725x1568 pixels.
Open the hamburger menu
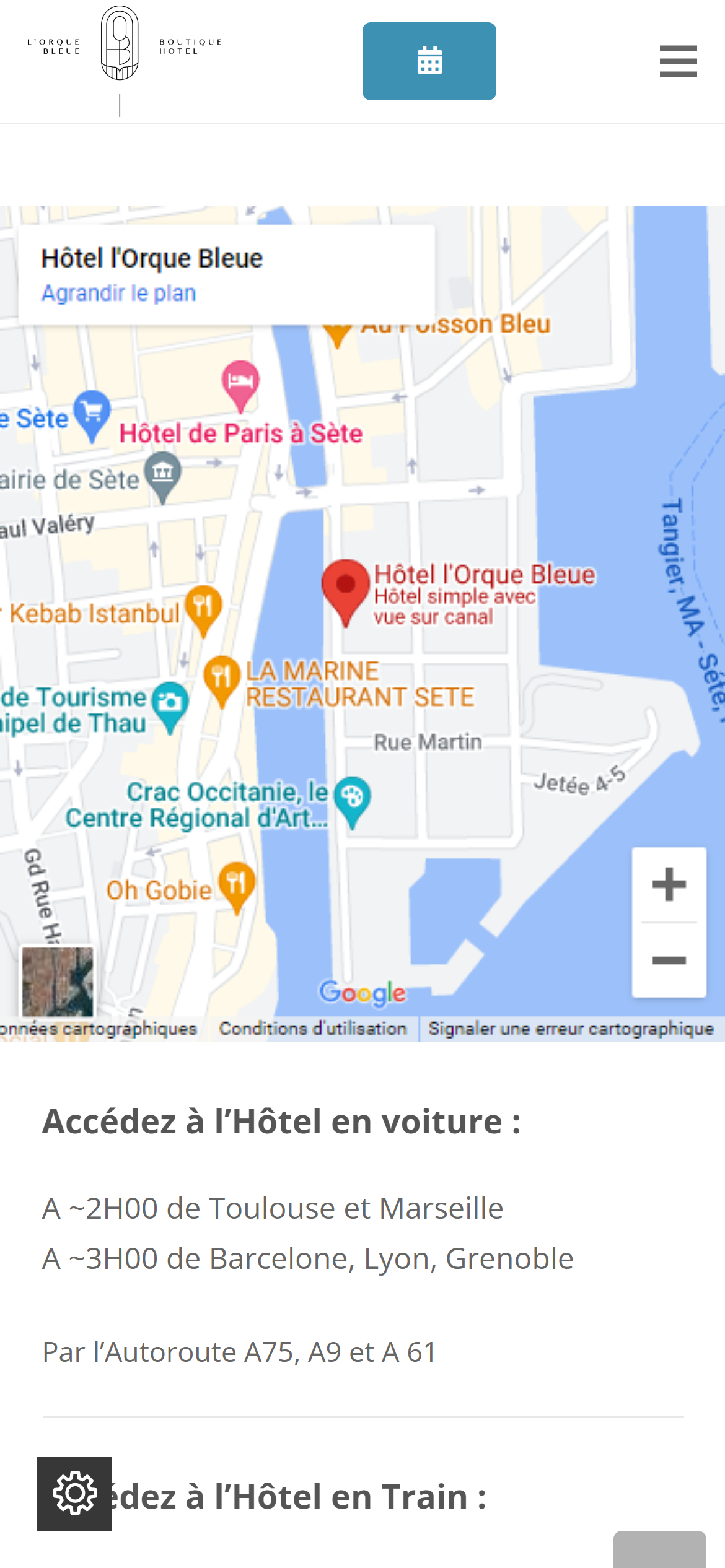coord(678,61)
